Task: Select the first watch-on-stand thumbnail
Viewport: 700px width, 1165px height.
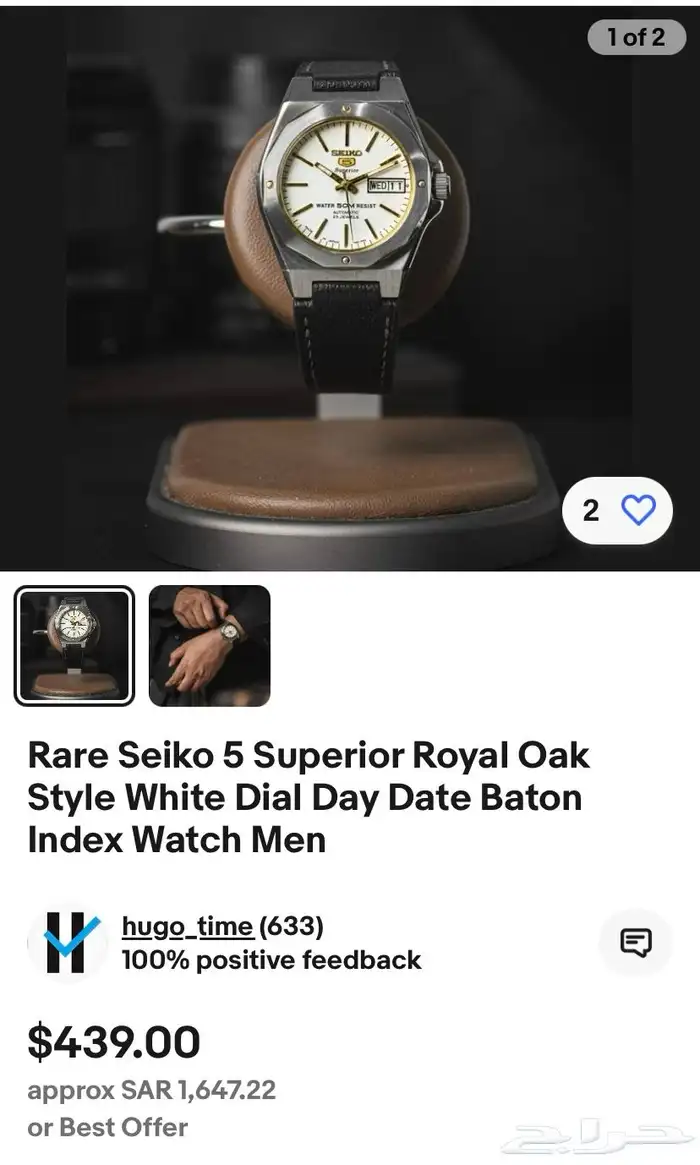Action: coord(74,646)
